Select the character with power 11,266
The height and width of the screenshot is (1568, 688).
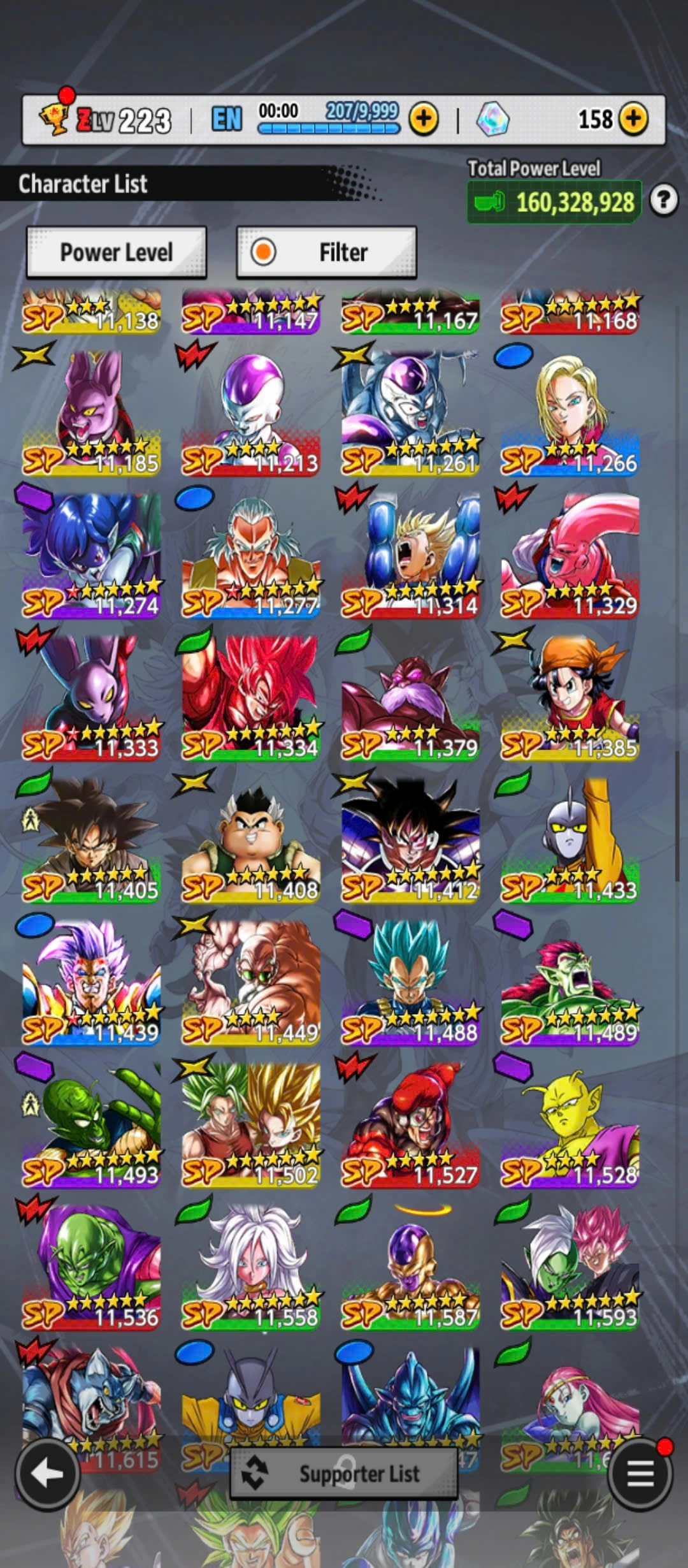pyautogui.click(x=570, y=411)
